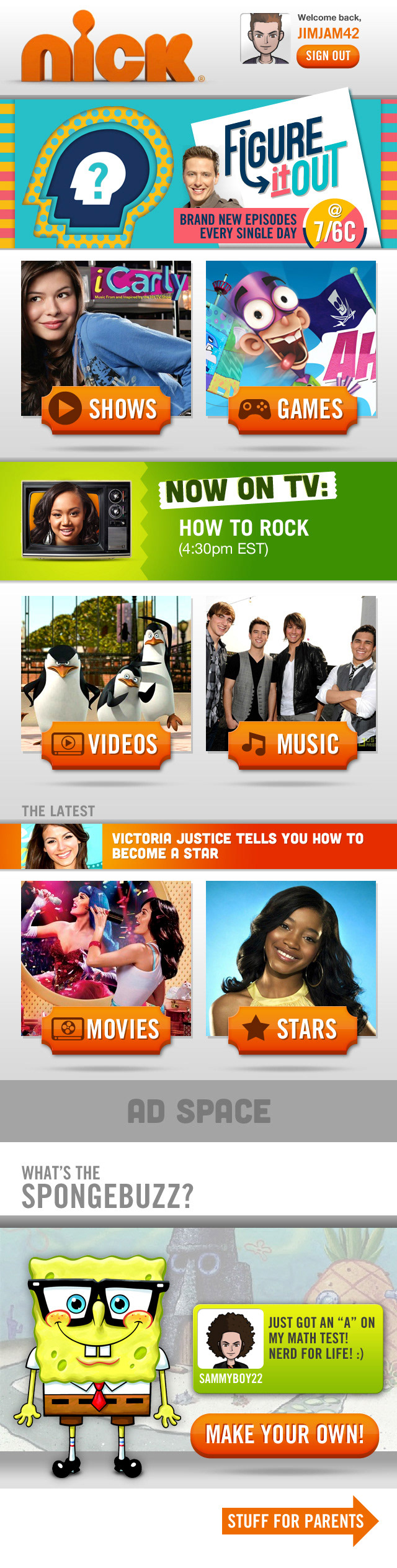The width and height of the screenshot is (397, 1568).
Task: Tap the Sign Out button
Action: 328,56
